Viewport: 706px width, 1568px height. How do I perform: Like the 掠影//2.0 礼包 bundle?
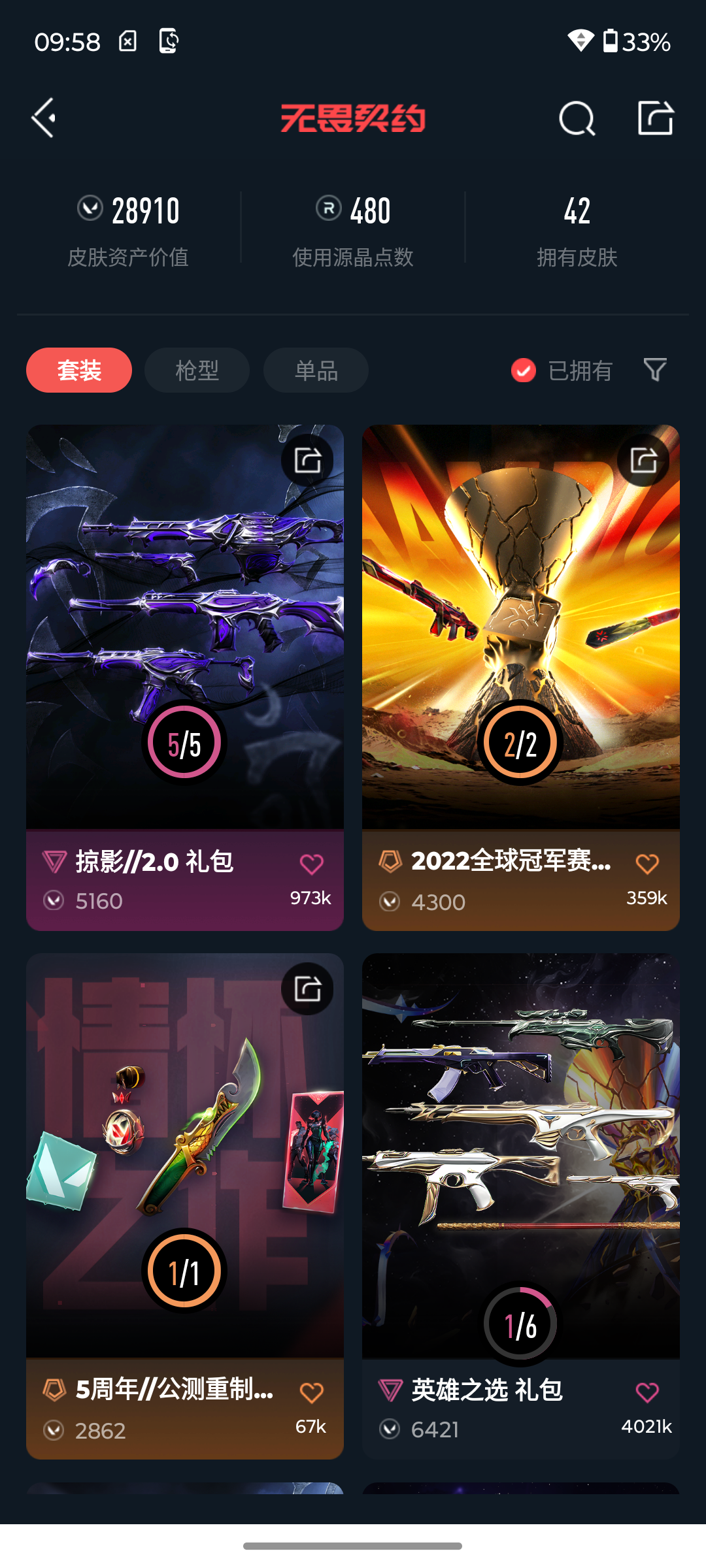(311, 864)
